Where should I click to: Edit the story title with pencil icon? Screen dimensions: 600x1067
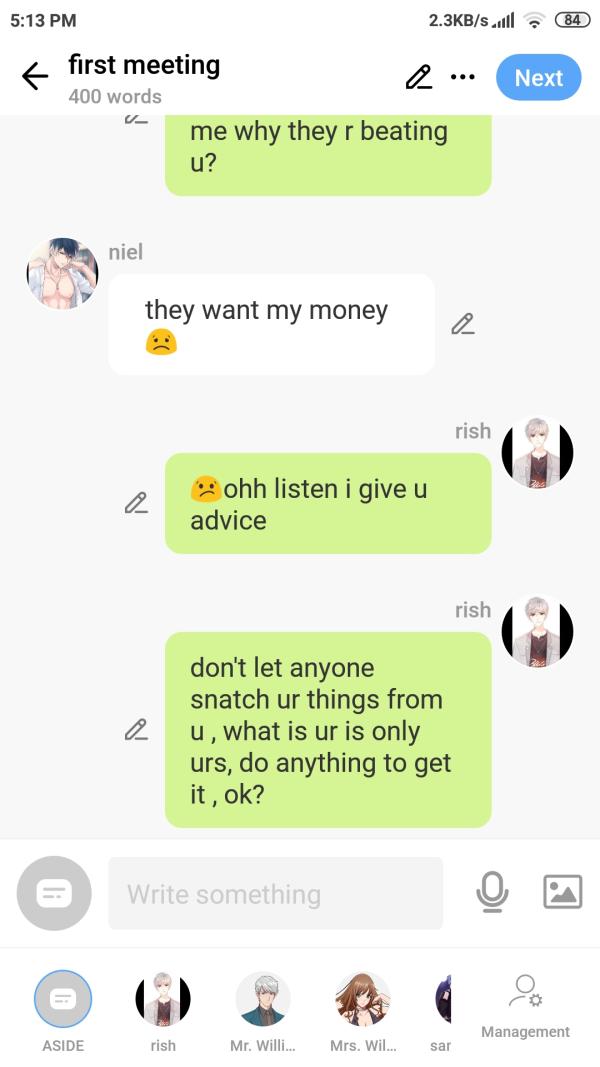pos(418,77)
